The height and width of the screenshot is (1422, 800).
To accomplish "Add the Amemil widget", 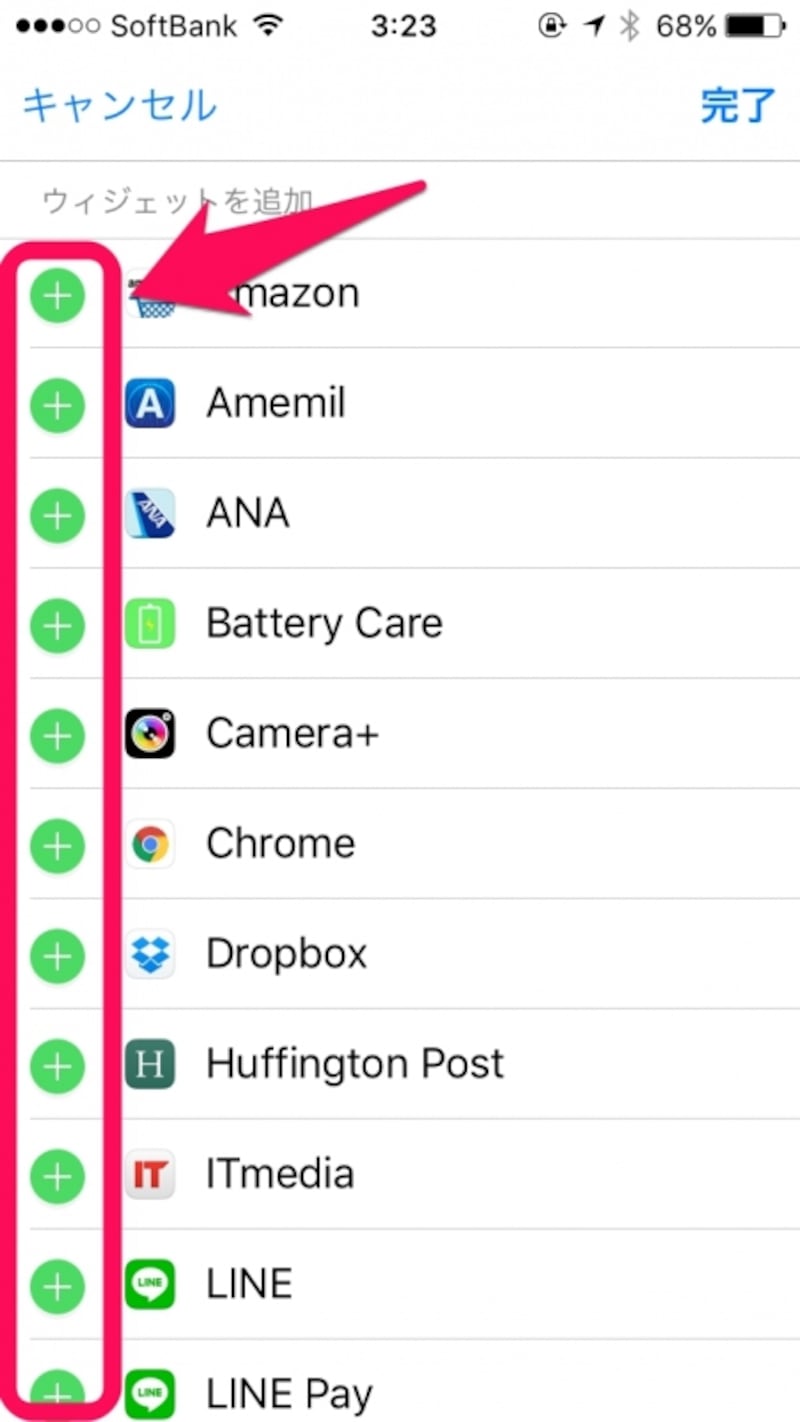I will [58, 405].
